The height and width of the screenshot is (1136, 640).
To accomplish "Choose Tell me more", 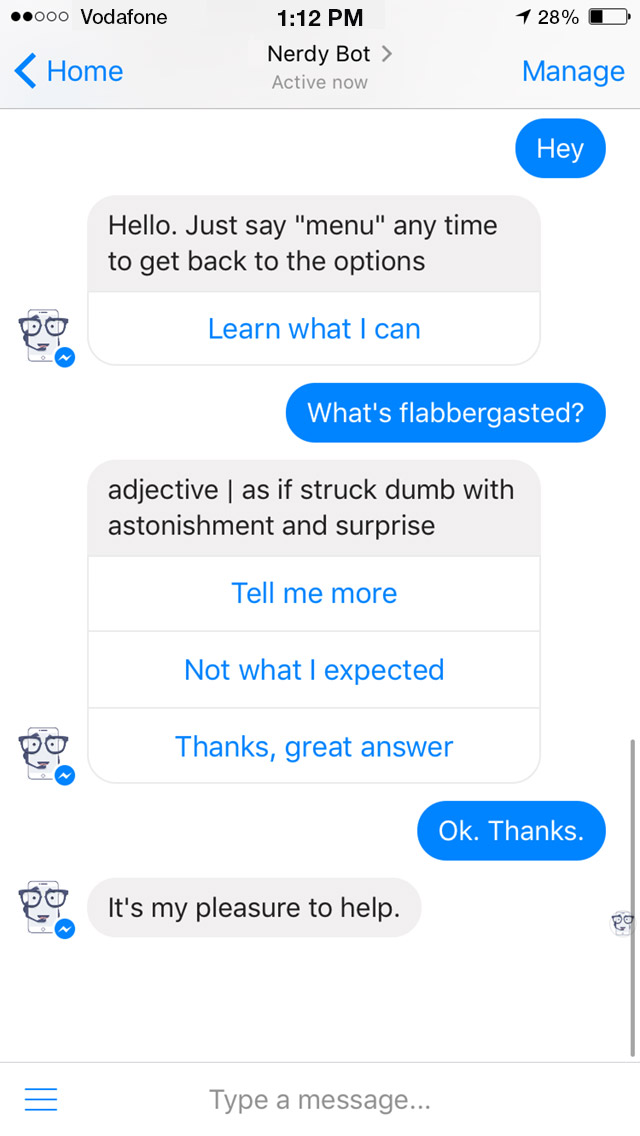I will (314, 593).
